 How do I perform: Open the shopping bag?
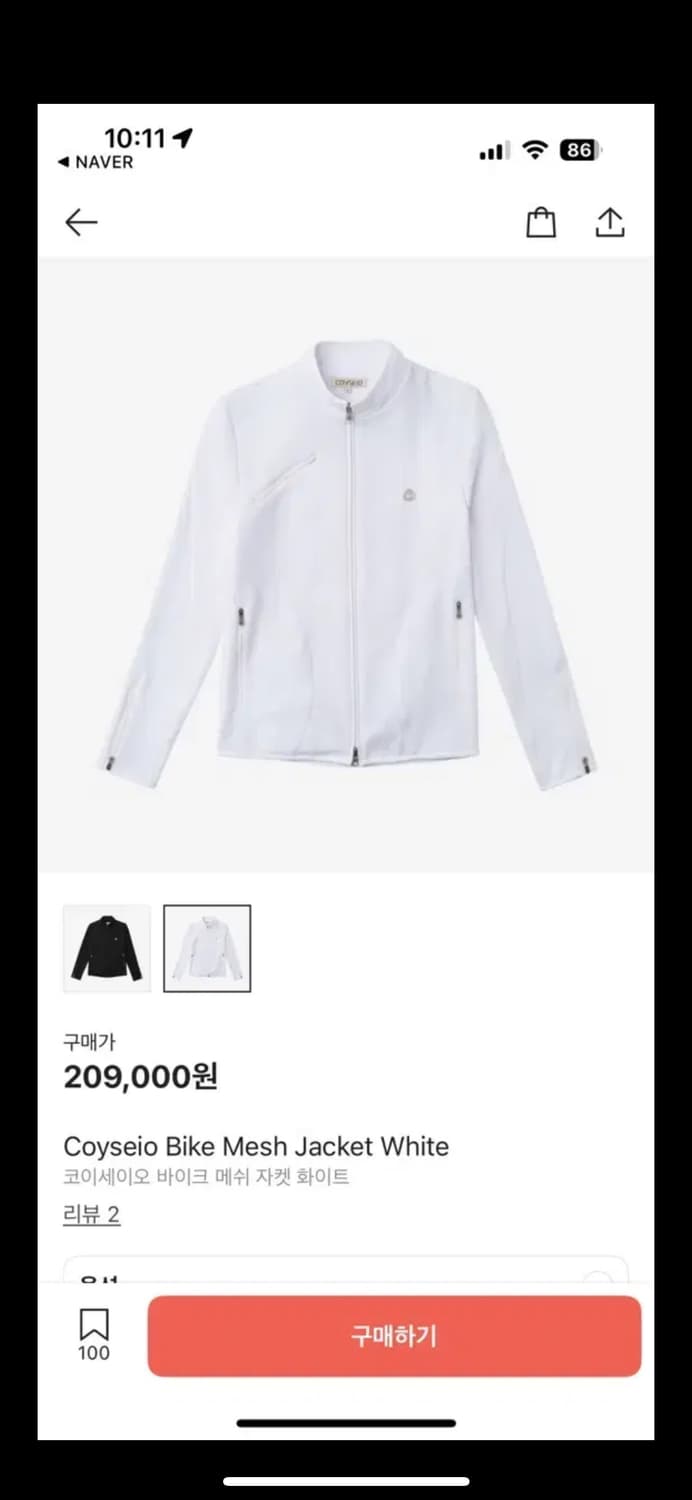[x=541, y=222]
